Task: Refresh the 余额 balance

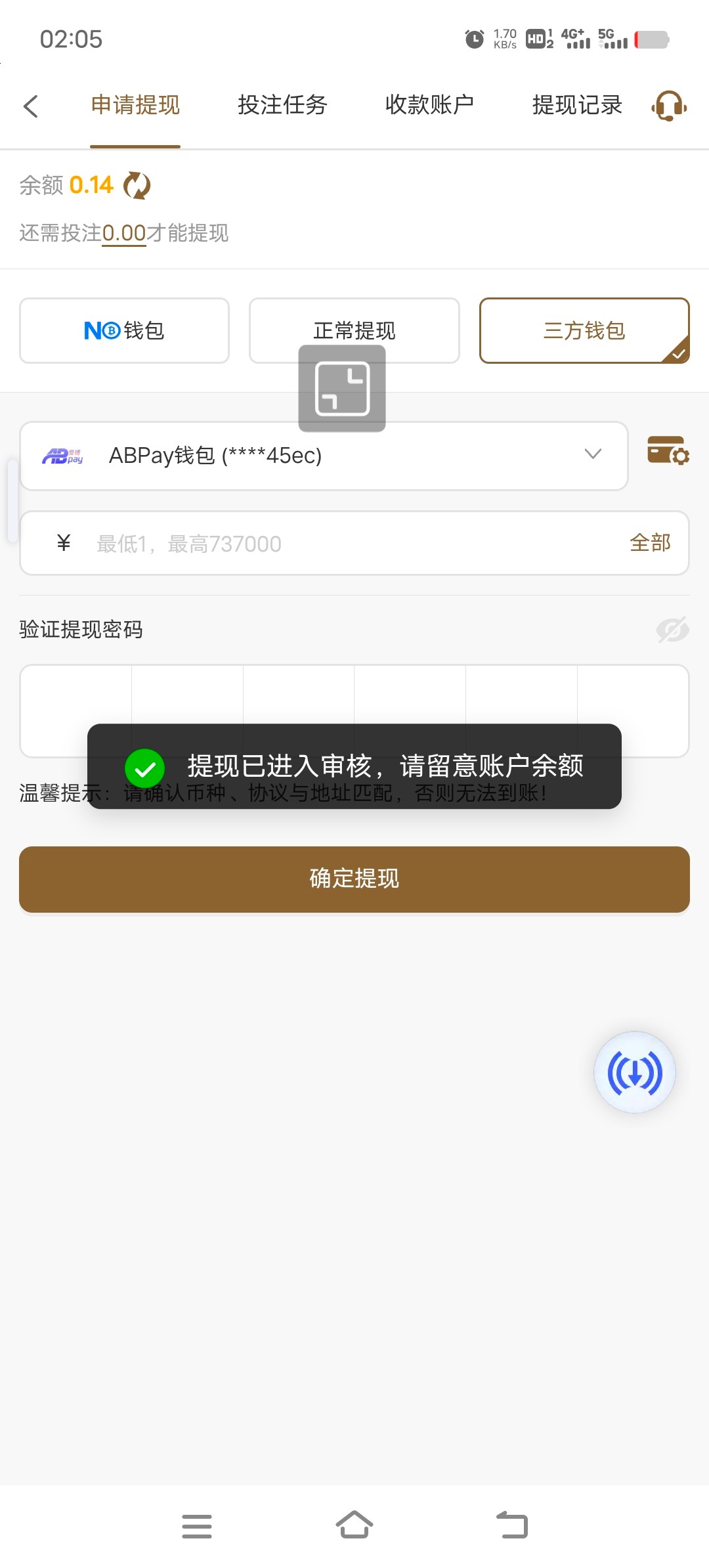Action: 137,186
